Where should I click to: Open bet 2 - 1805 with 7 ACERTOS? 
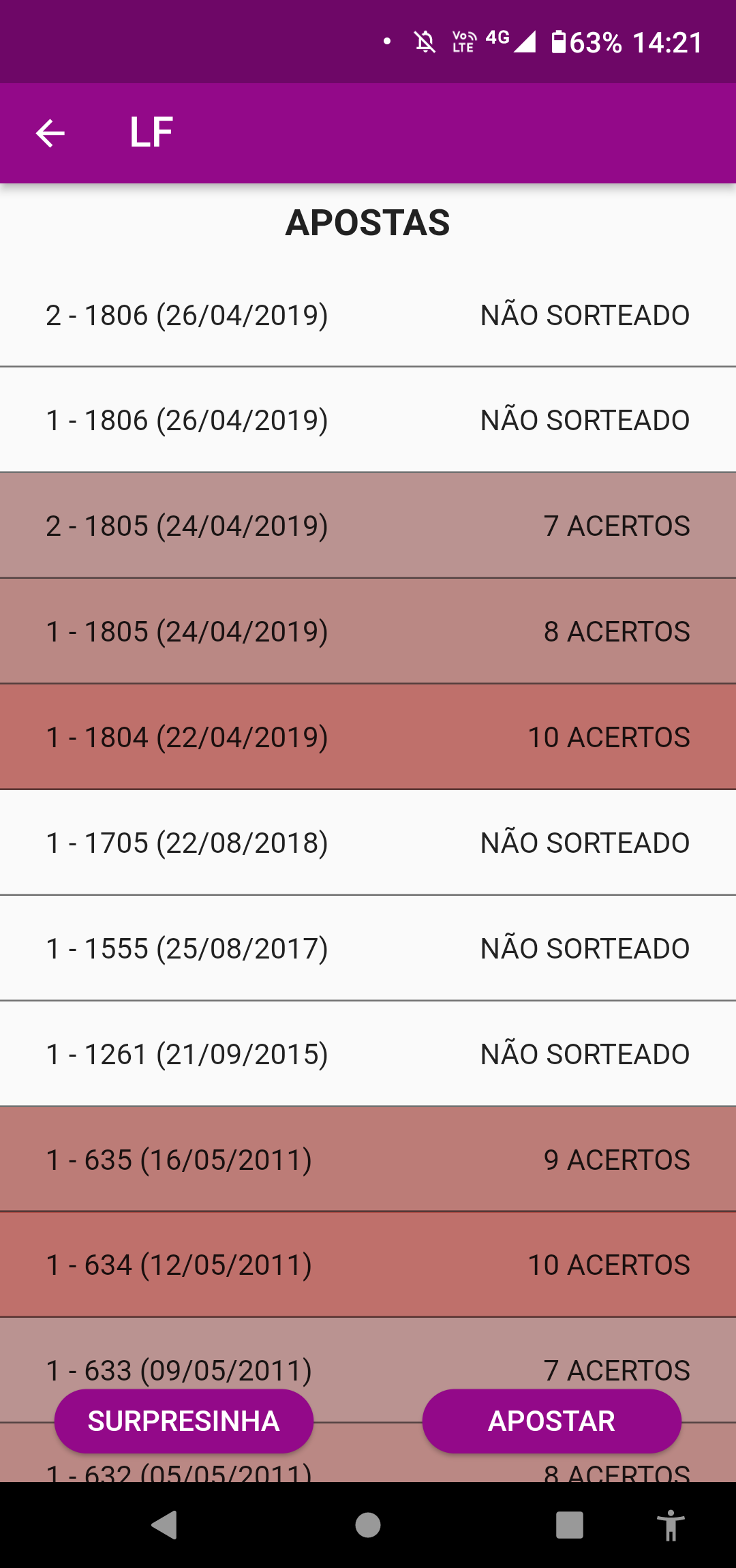coord(368,525)
